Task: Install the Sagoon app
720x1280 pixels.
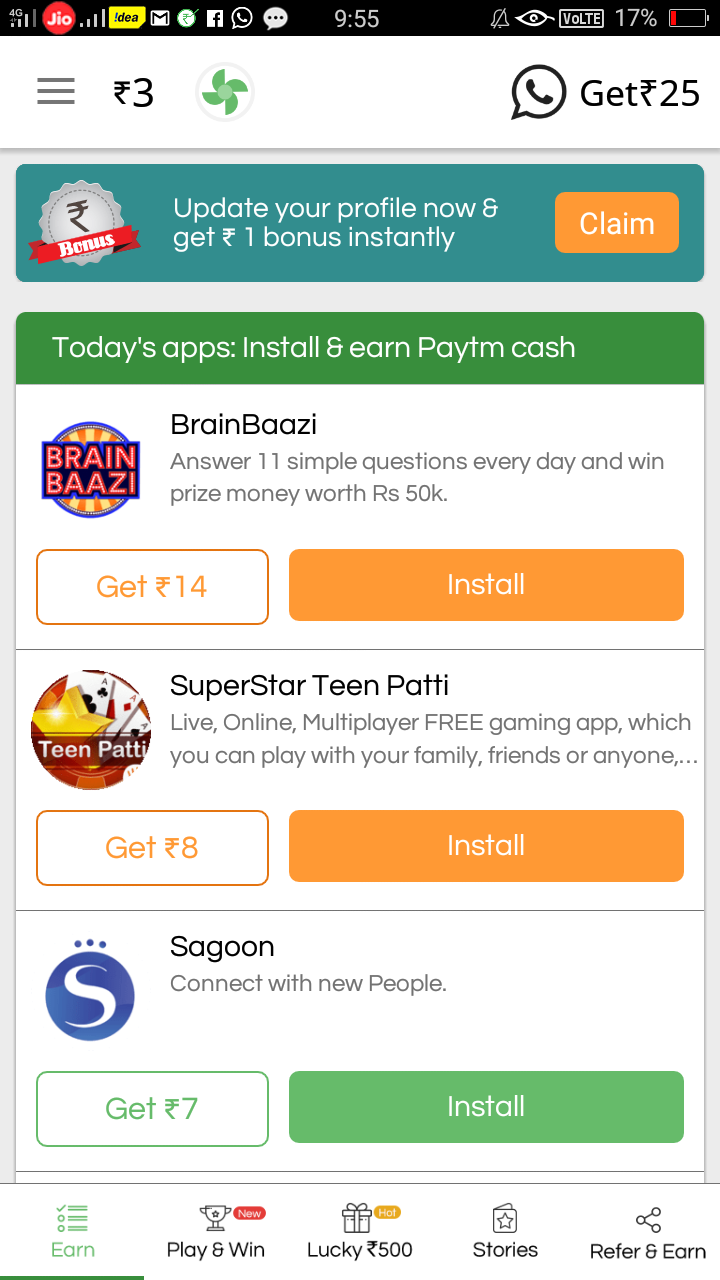Action: tap(486, 1107)
